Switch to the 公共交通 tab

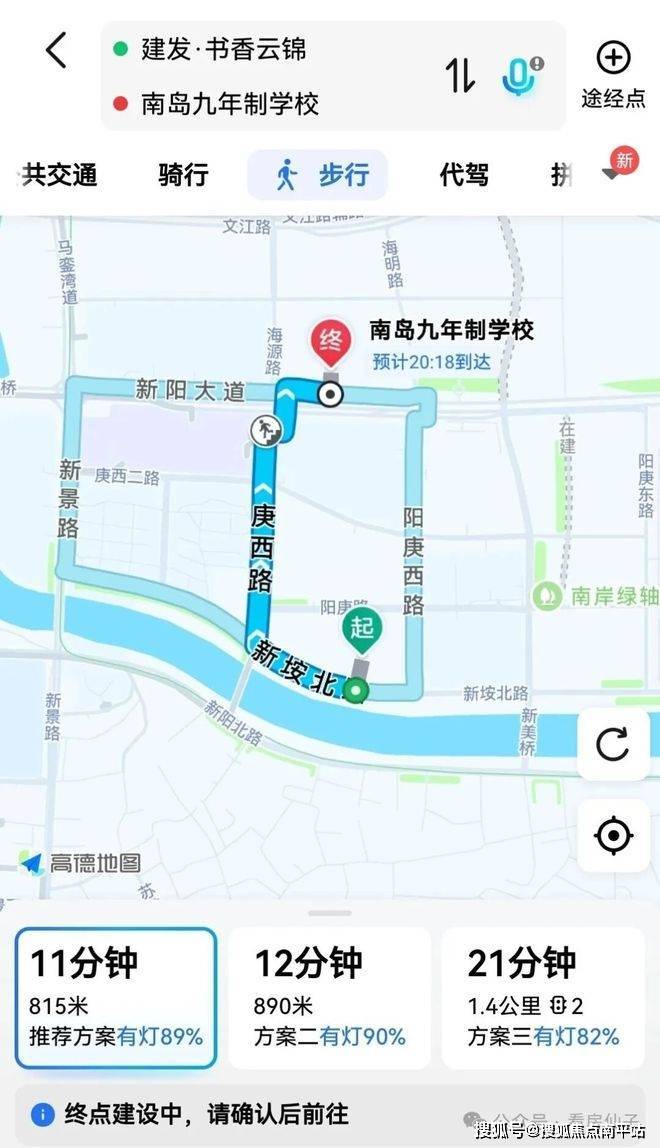(x=60, y=175)
